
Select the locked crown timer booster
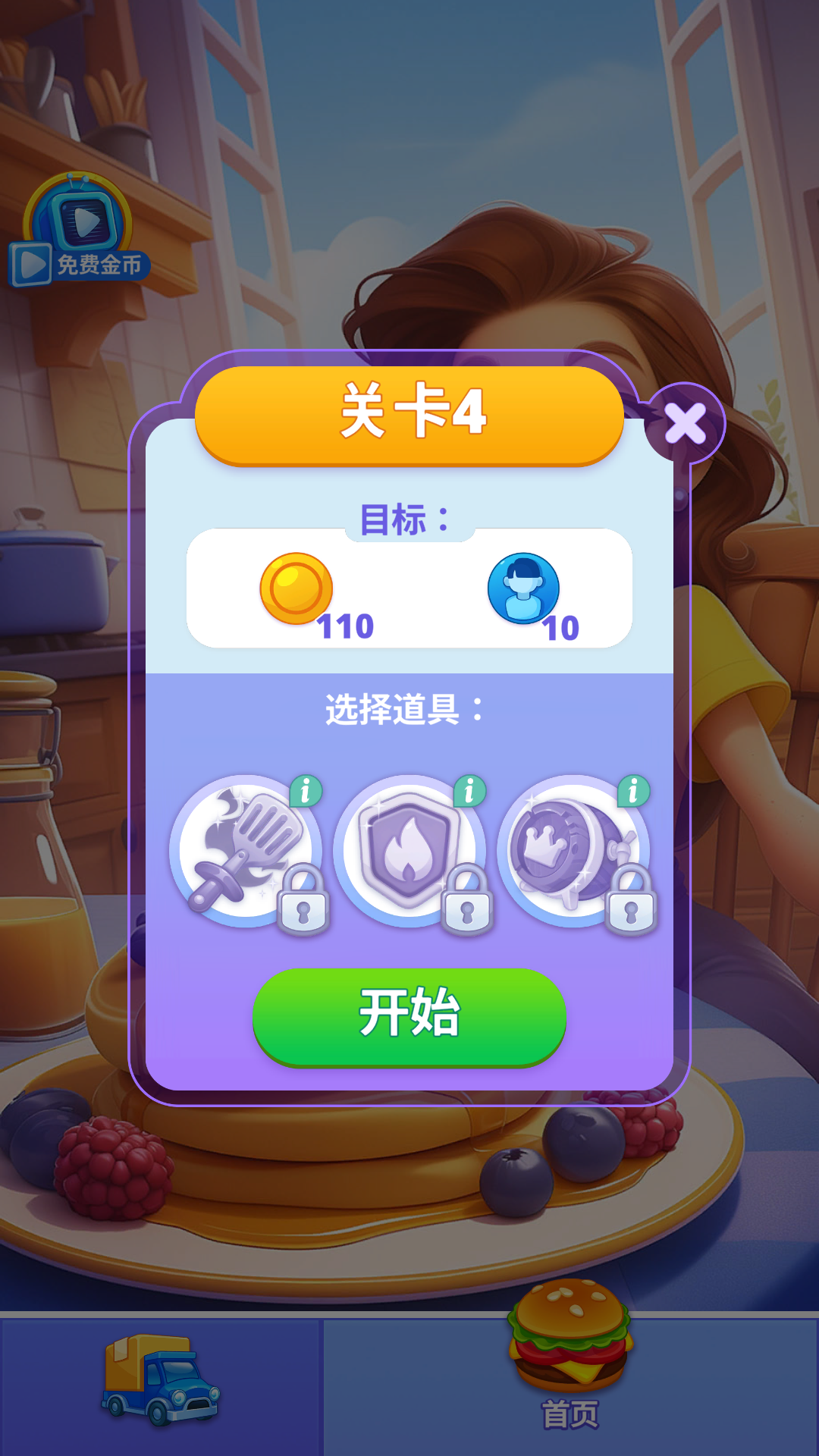[x=573, y=851]
